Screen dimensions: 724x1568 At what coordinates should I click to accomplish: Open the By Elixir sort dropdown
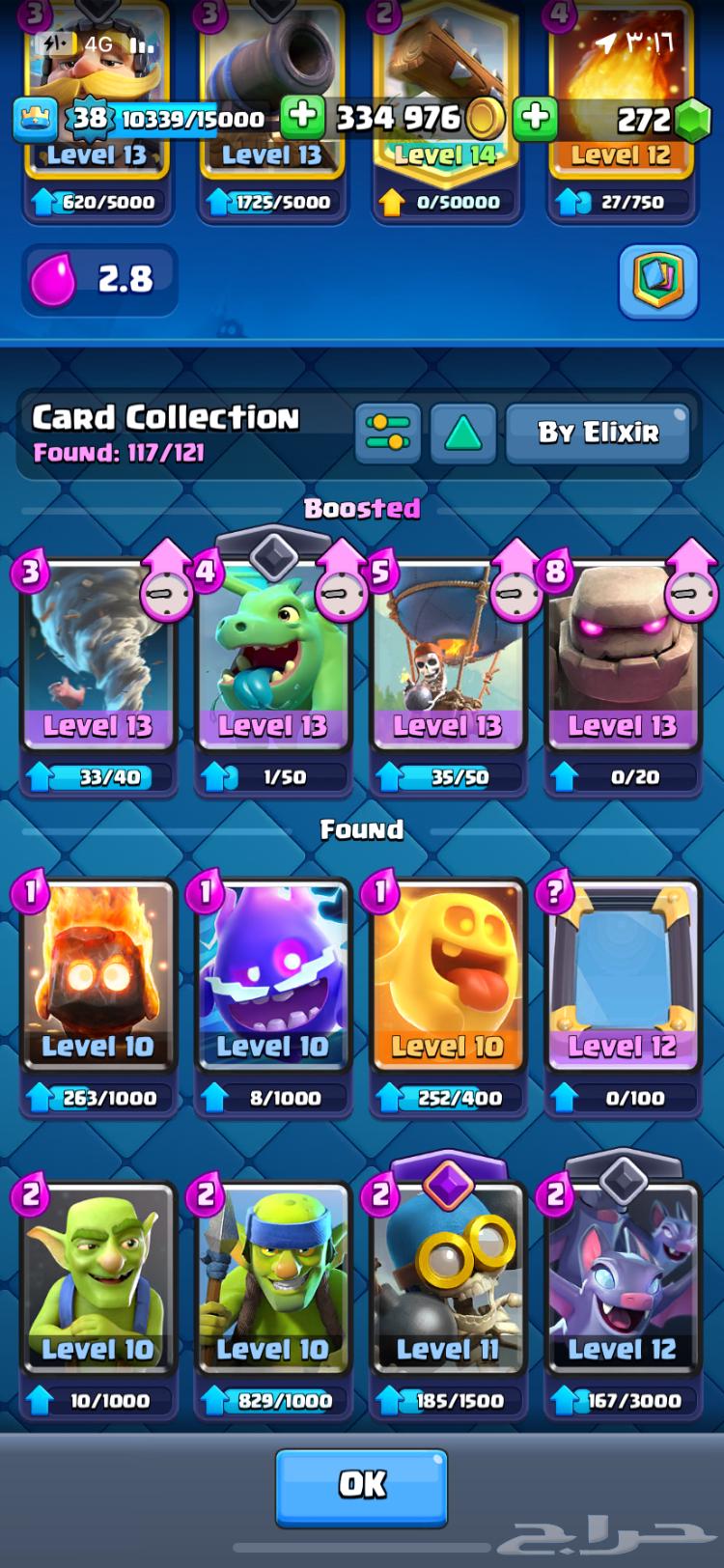pos(599,433)
